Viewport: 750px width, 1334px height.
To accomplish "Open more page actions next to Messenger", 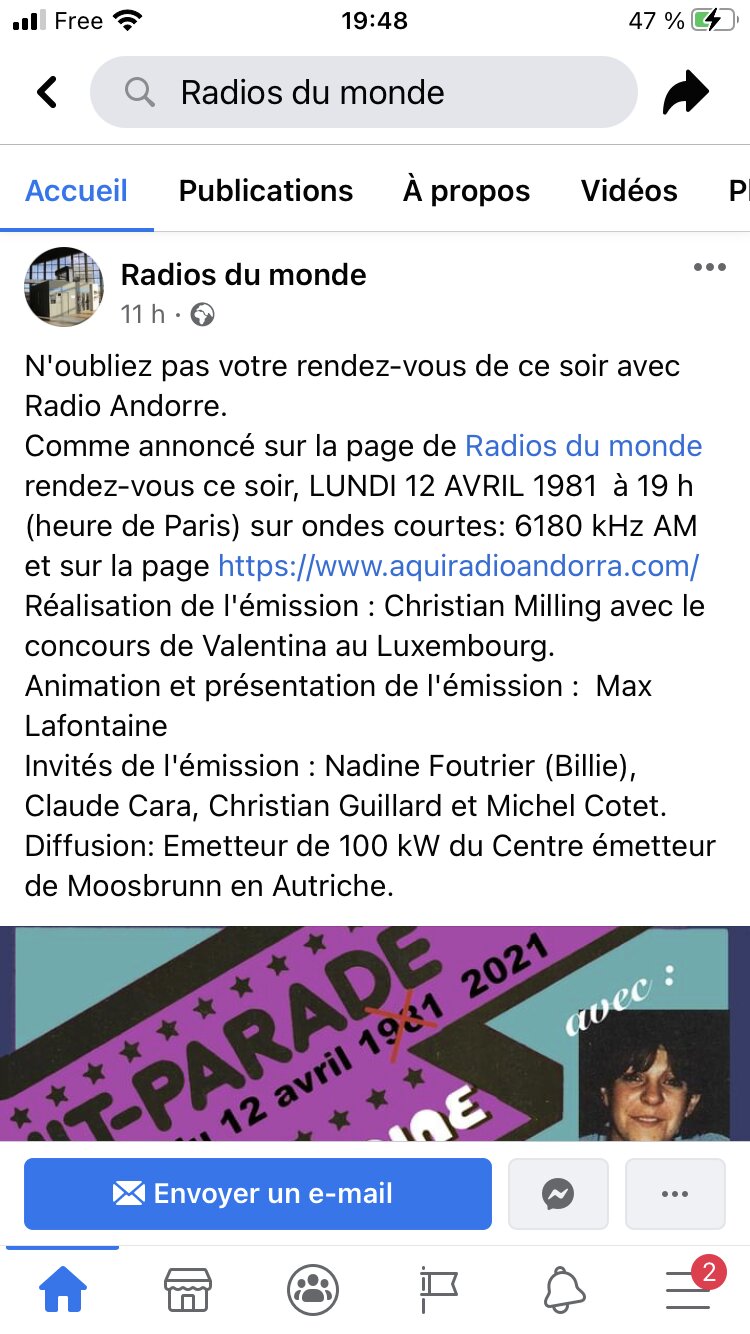I will tap(675, 1193).
